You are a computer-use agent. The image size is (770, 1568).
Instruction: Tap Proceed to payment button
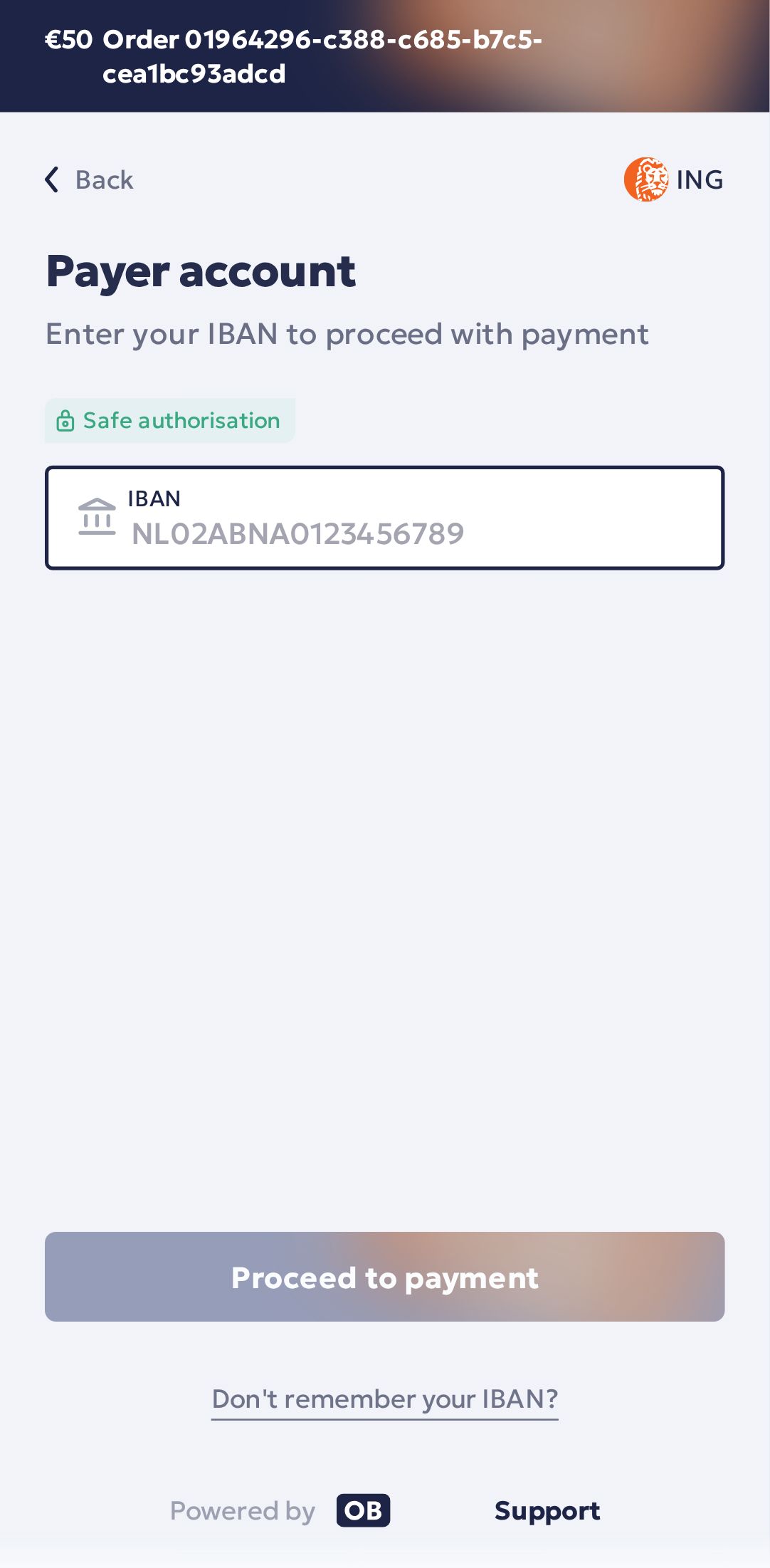click(x=384, y=1277)
